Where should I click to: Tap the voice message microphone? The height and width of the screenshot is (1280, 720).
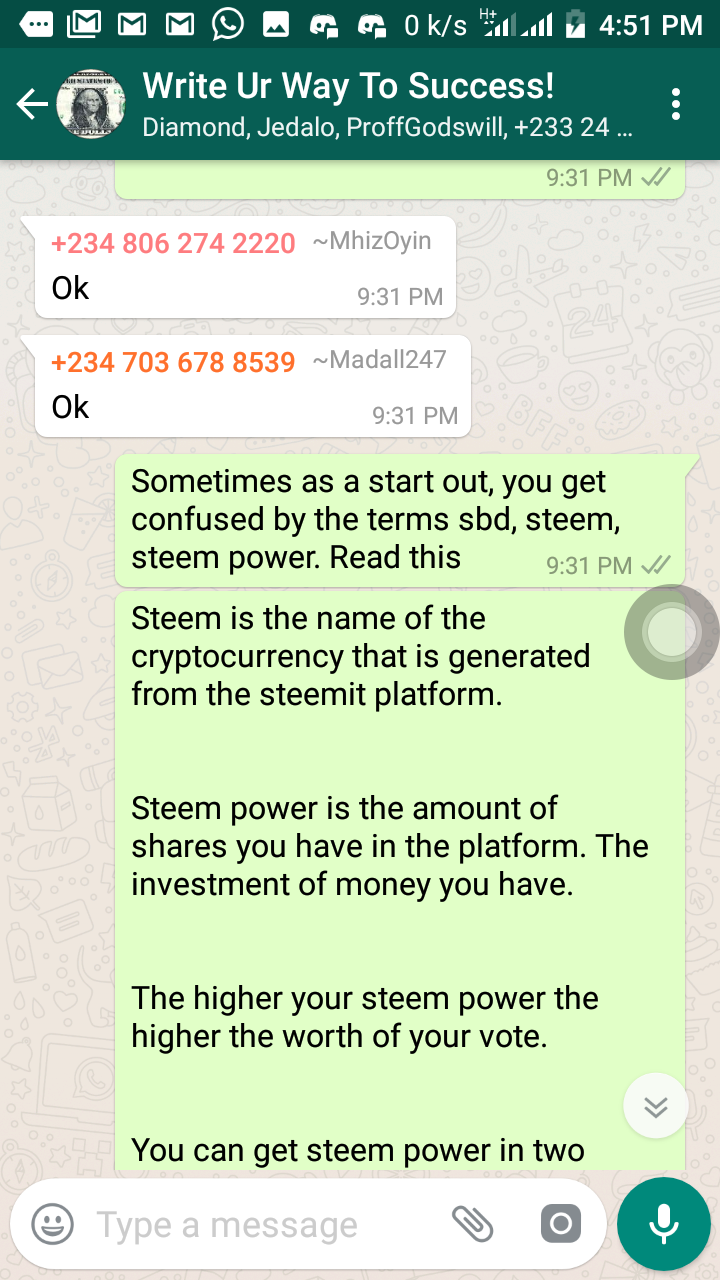click(x=663, y=1223)
